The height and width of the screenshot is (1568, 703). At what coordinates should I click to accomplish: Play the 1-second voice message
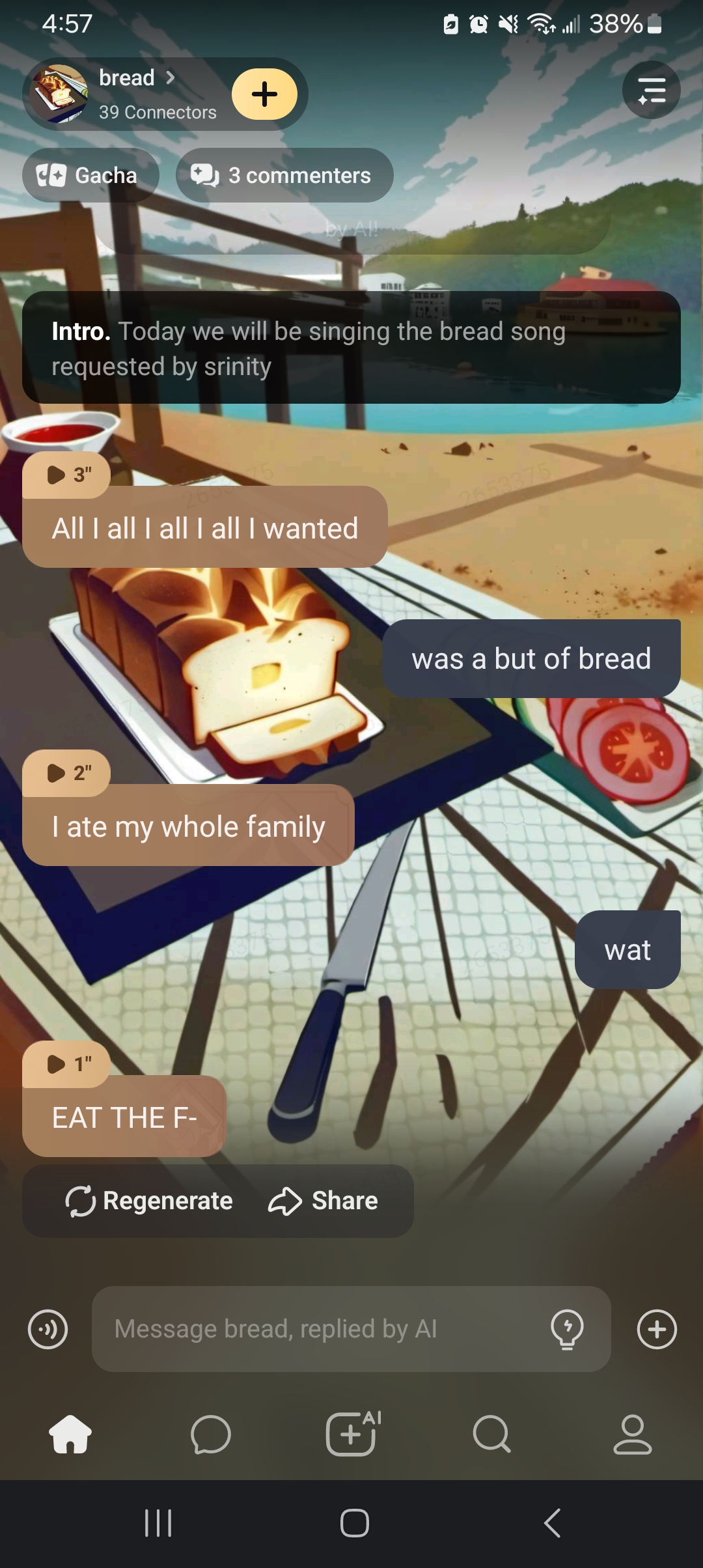tap(67, 1064)
